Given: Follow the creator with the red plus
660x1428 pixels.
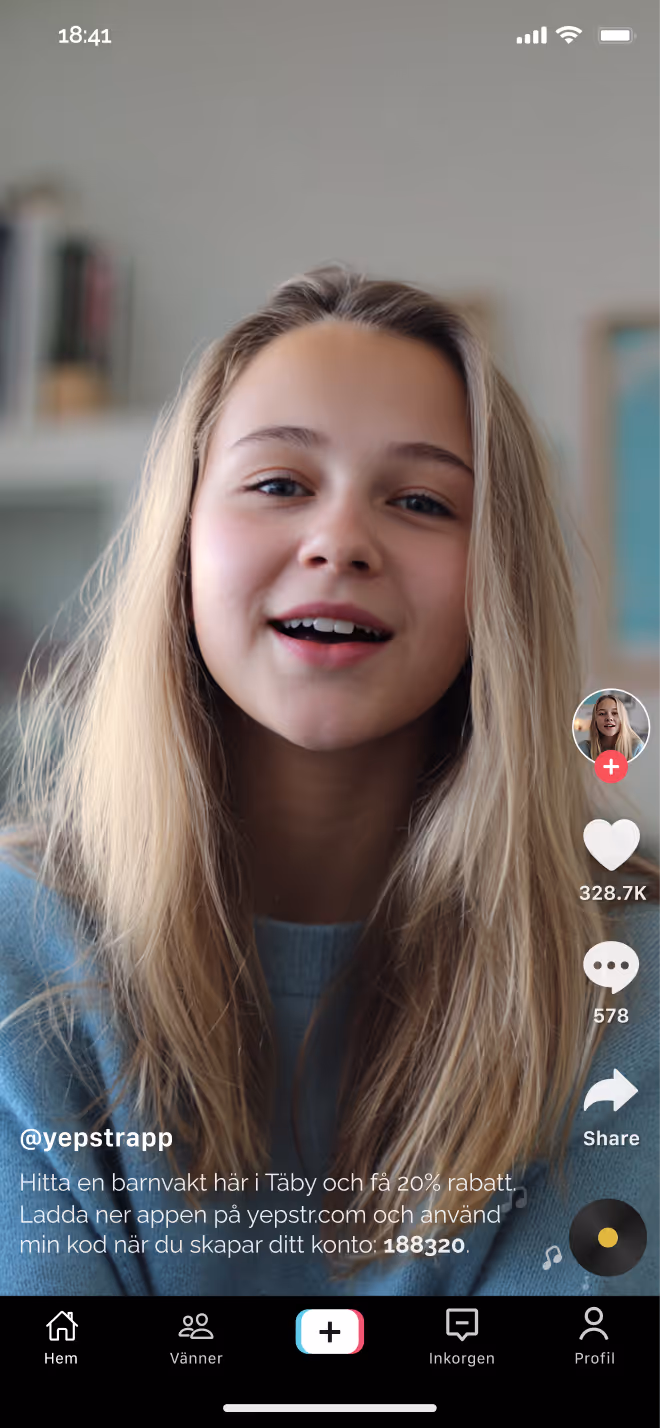Looking at the screenshot, I should (x=611, y=767).
